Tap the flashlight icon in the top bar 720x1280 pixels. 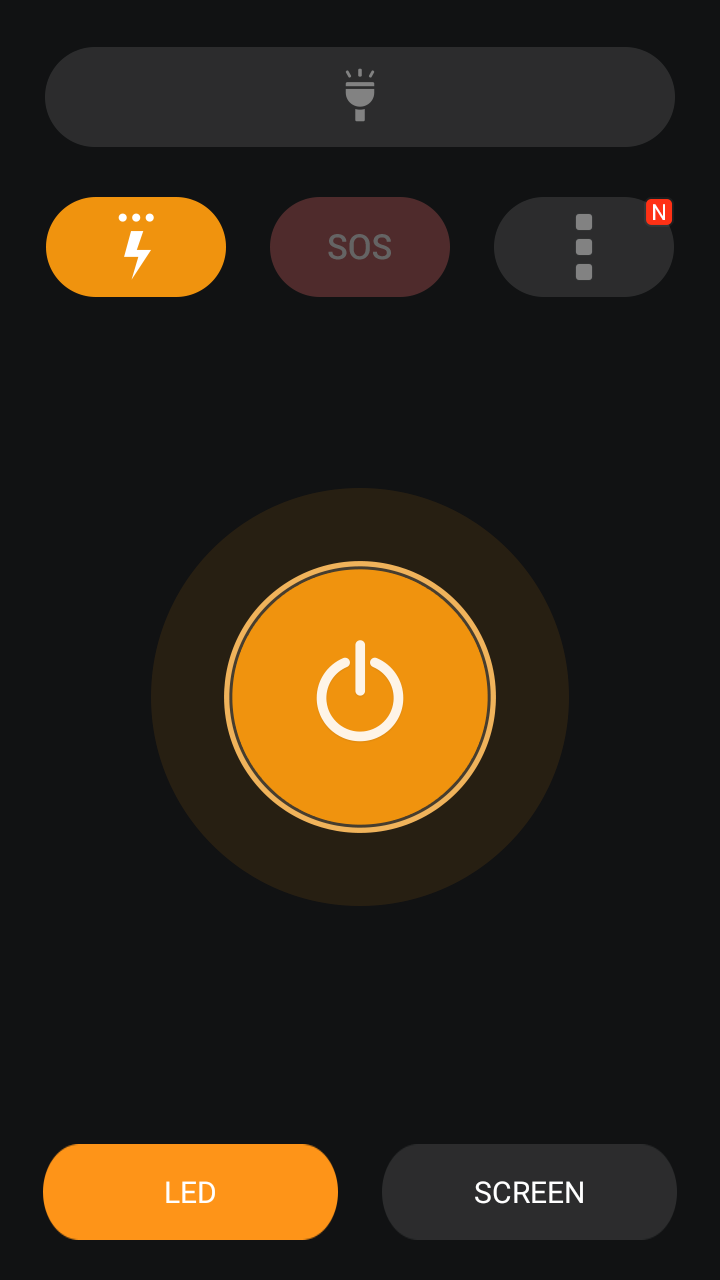360,95
